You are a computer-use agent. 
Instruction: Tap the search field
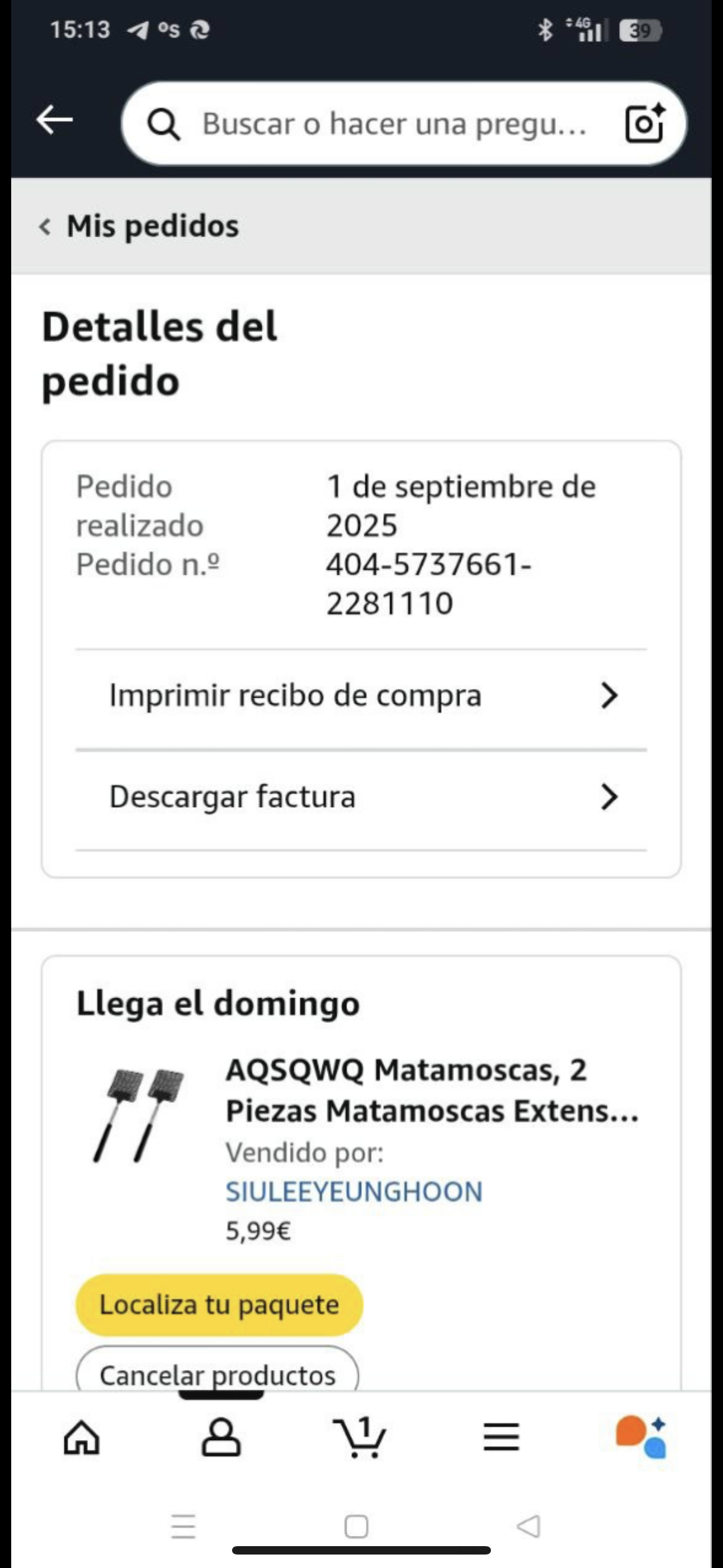pyautogui.click(x=390, y=123)
